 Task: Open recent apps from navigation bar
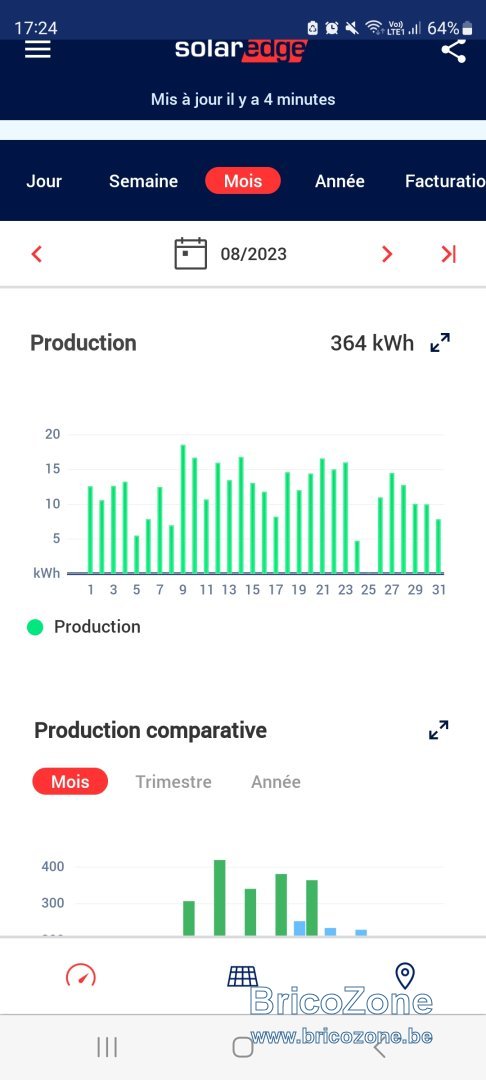pyautogui.click(x=107, y=1048)
